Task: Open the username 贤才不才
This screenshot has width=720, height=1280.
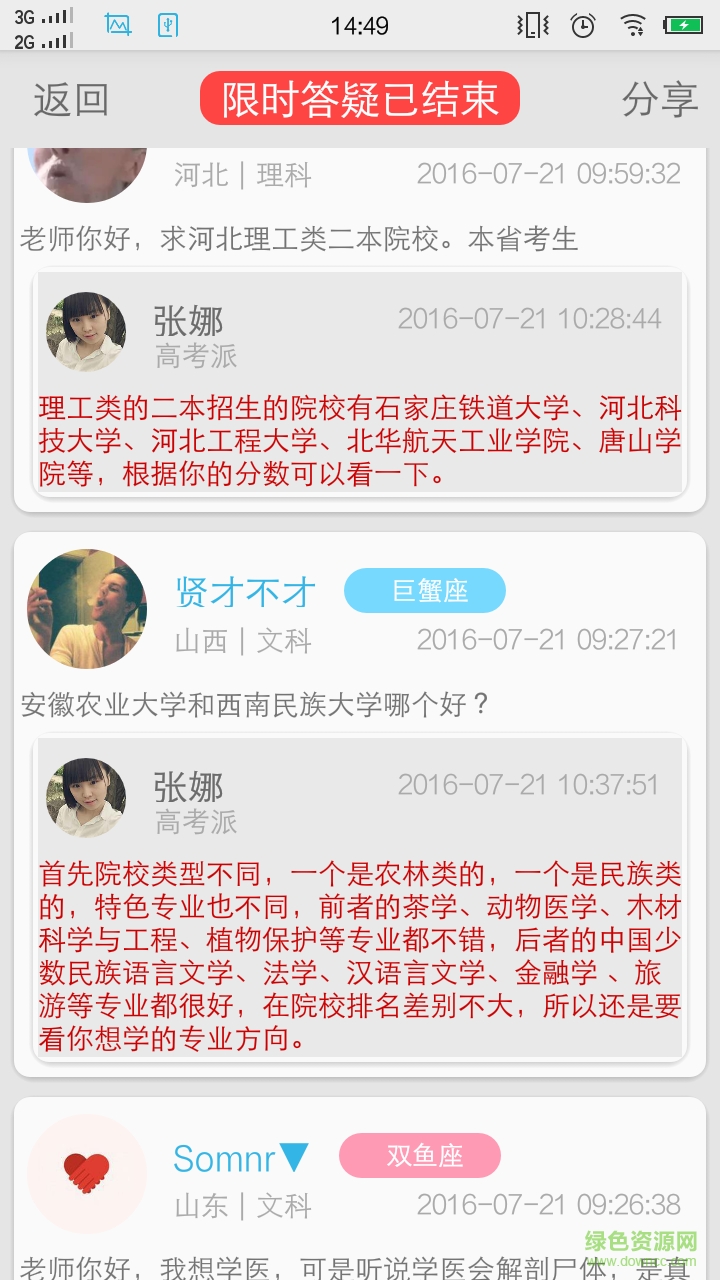Action: pos(246,593)
